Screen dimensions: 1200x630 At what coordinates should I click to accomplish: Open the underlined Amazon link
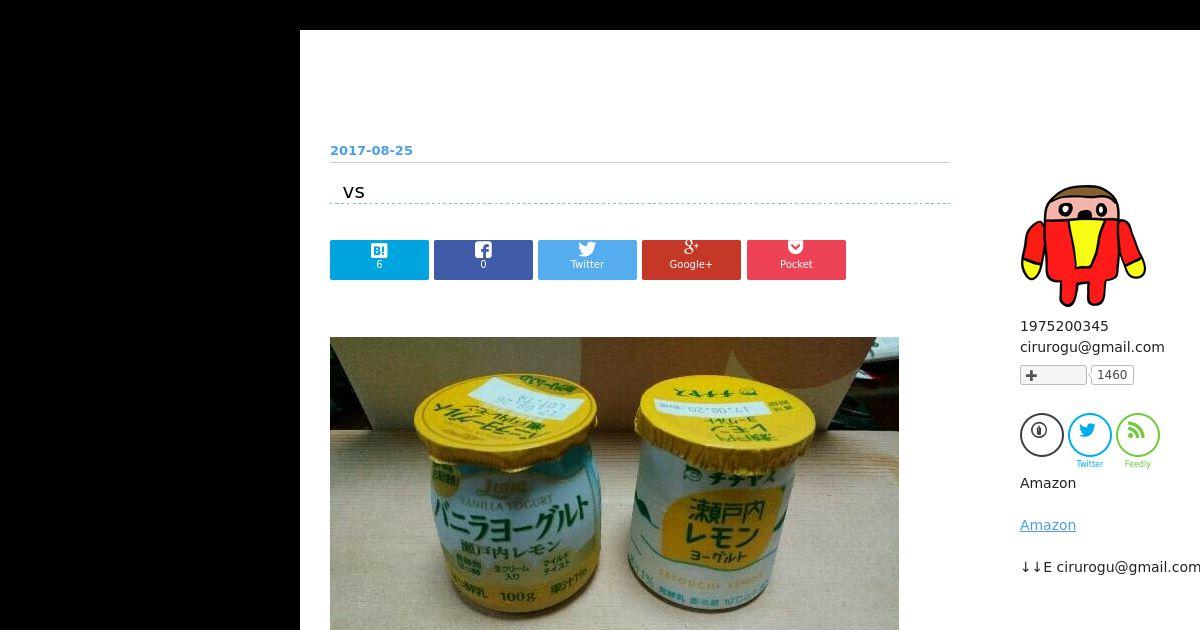(x=1047, y=525)
